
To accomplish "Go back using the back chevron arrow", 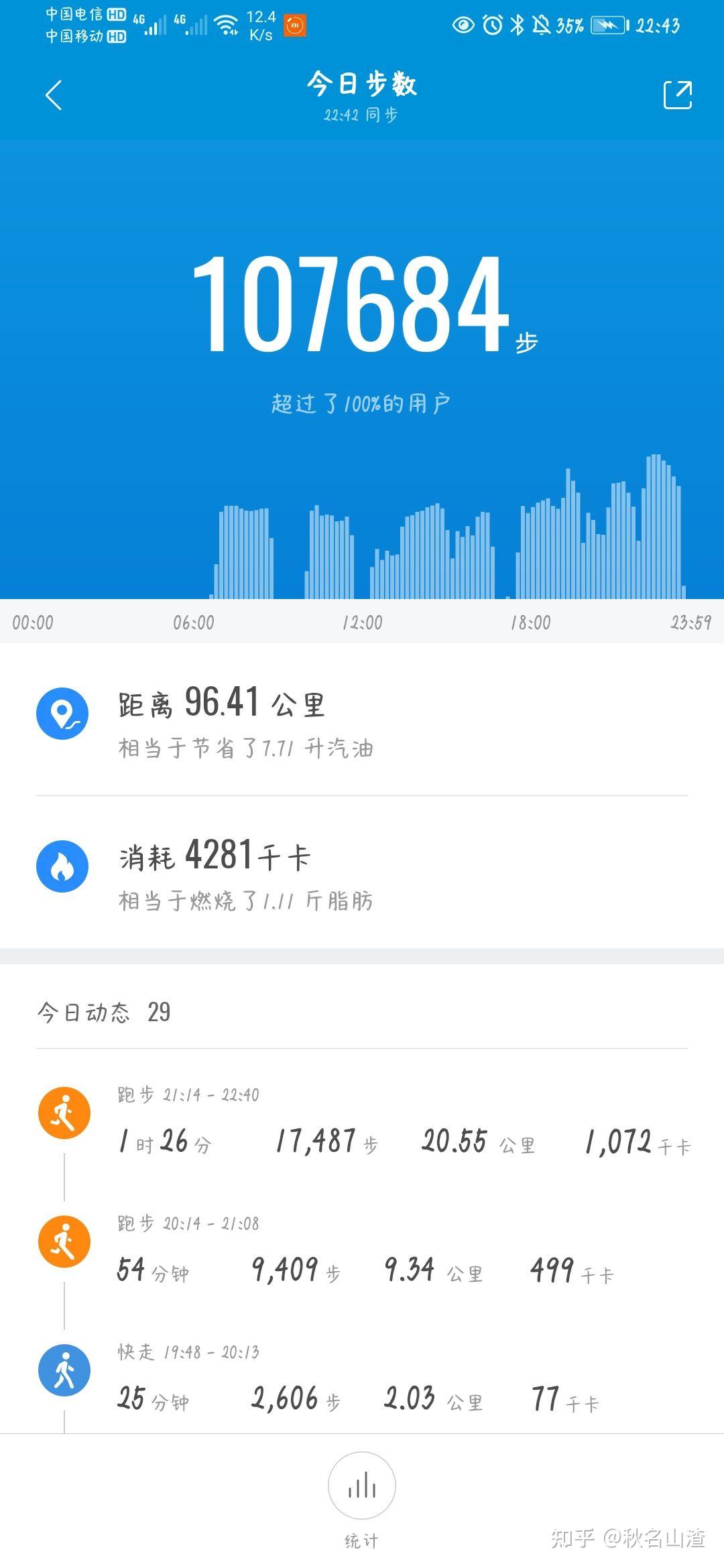I will tap(54, 94).
